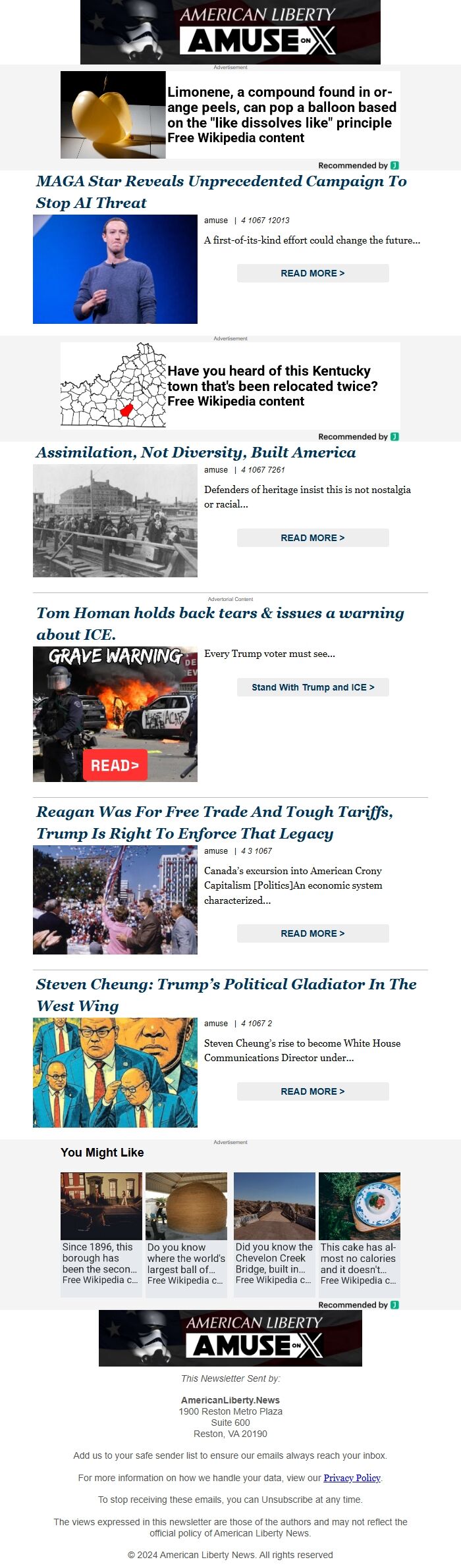Open the Limonene orange peels ad

tap(230, 115)
